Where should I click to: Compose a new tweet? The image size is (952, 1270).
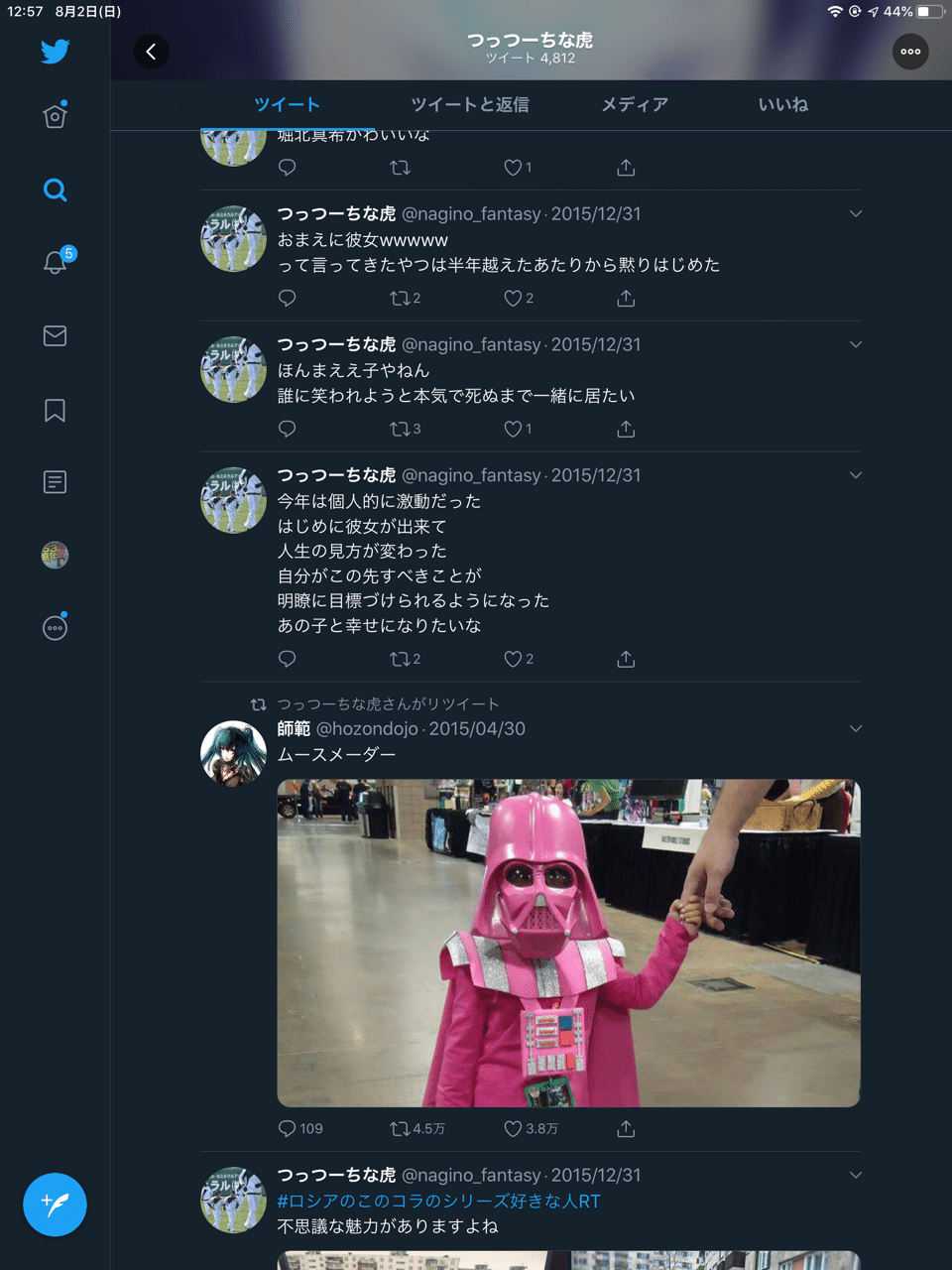(x=55, y=1205)
